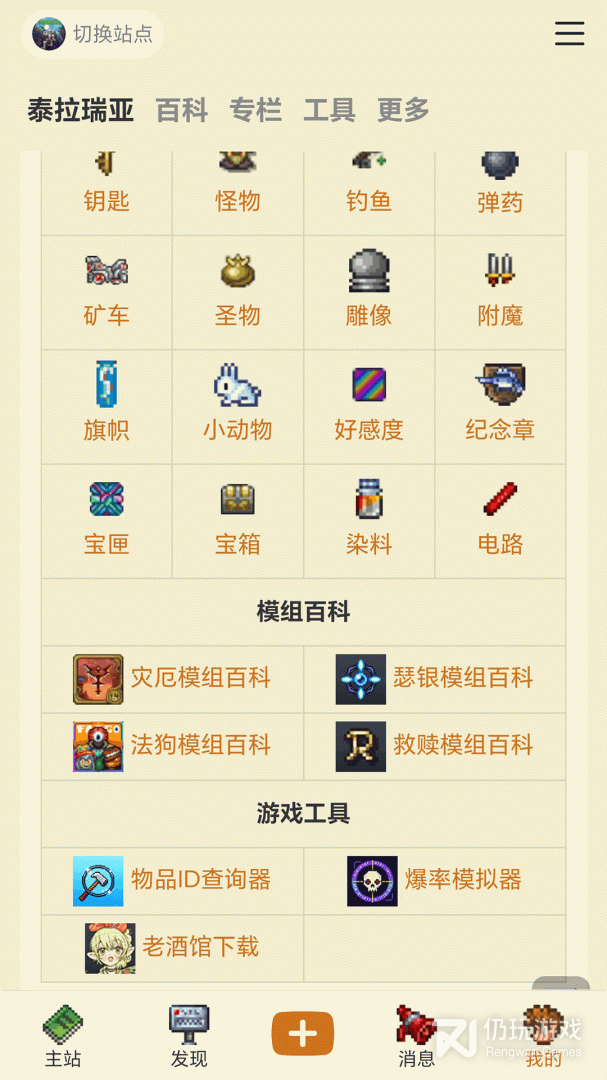Launch the 爆率模拟器 tool
The height and width of the screenshot is (1080, 607).
pyautogui.click(x=435, y=880)
